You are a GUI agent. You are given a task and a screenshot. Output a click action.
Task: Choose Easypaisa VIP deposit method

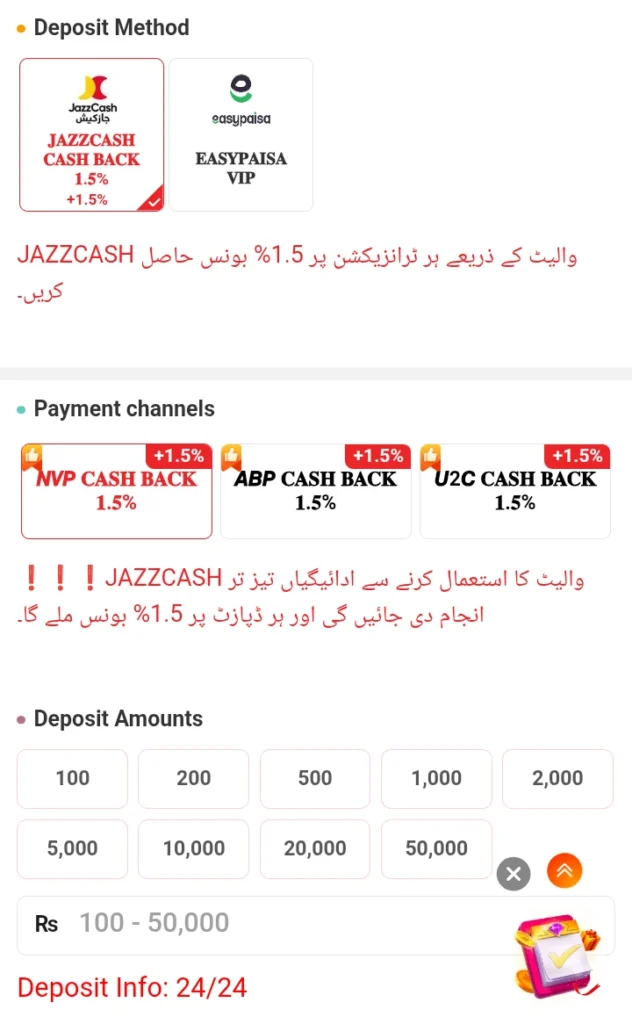240,135
